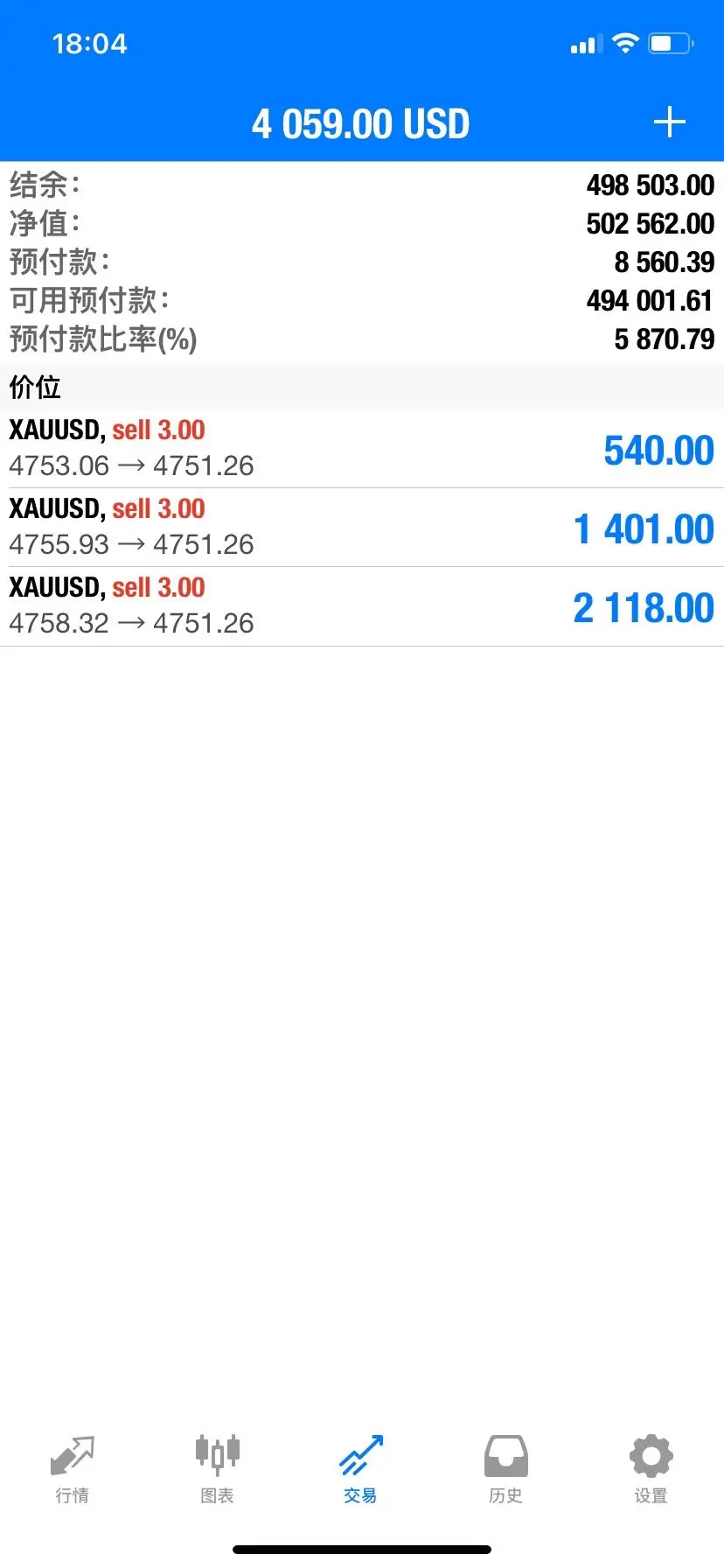
Task: Add a new order with the plus icon
Action: [x=669, y=122]
